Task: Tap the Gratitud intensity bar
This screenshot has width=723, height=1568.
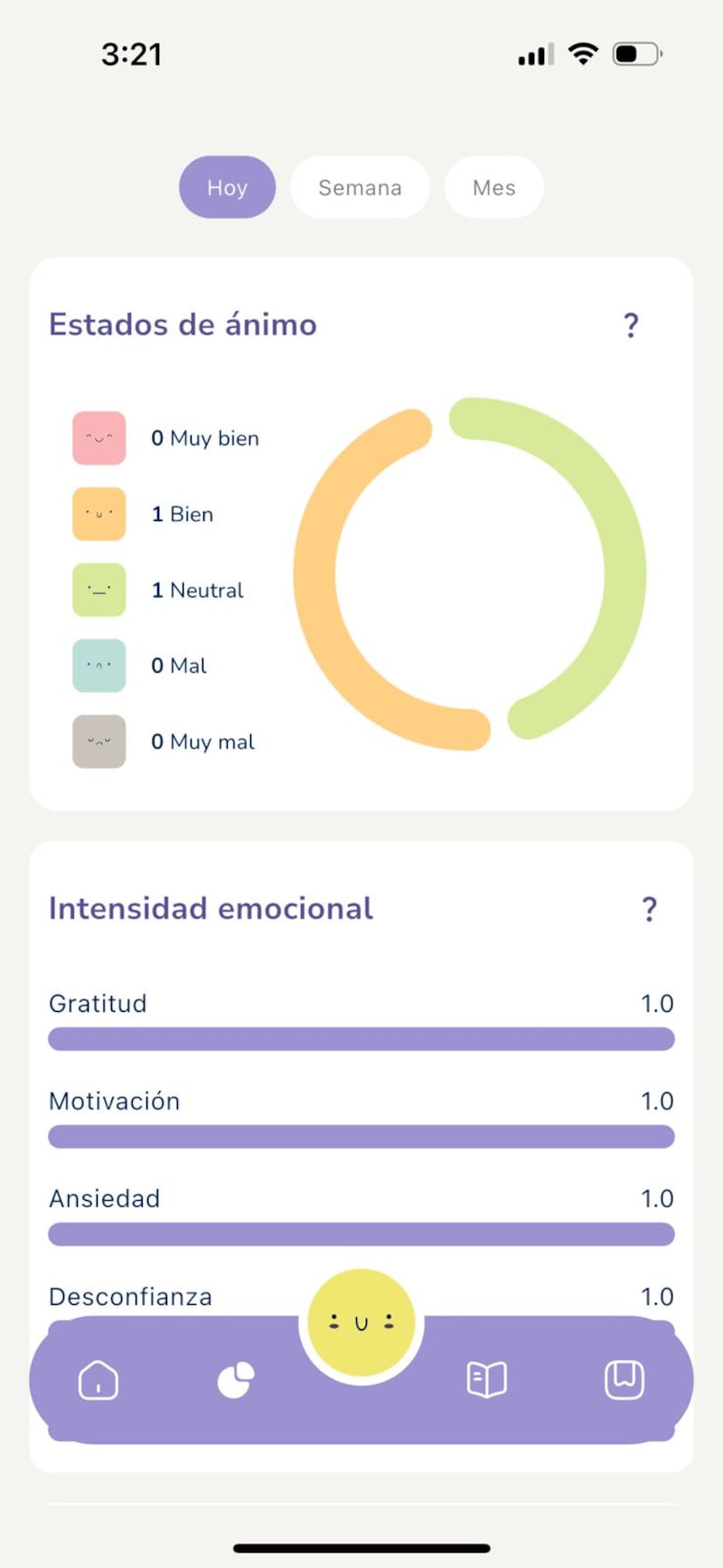Action: [361, 1039]
